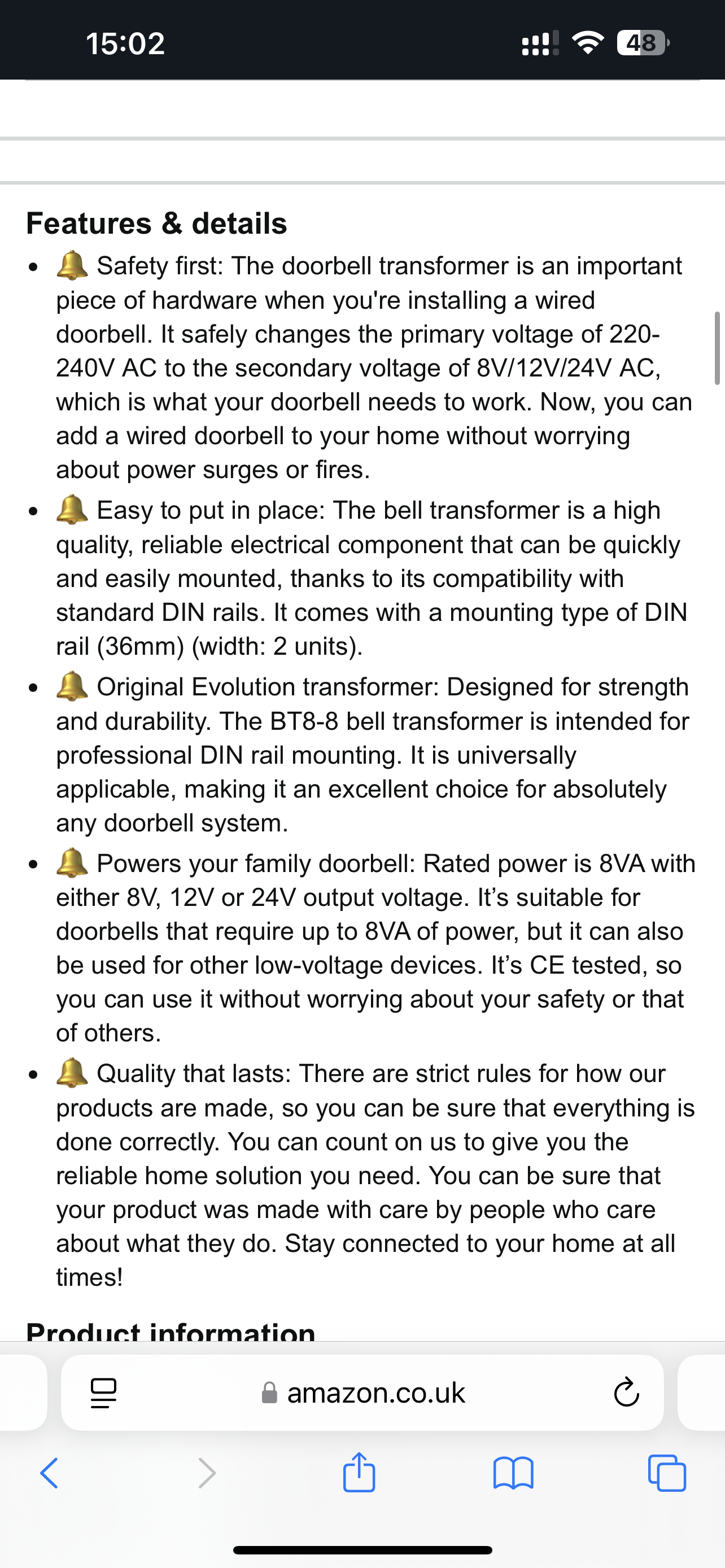Open Safari bookmarks
Viewport: 725px width, 1568px height.
point(513,1473)
